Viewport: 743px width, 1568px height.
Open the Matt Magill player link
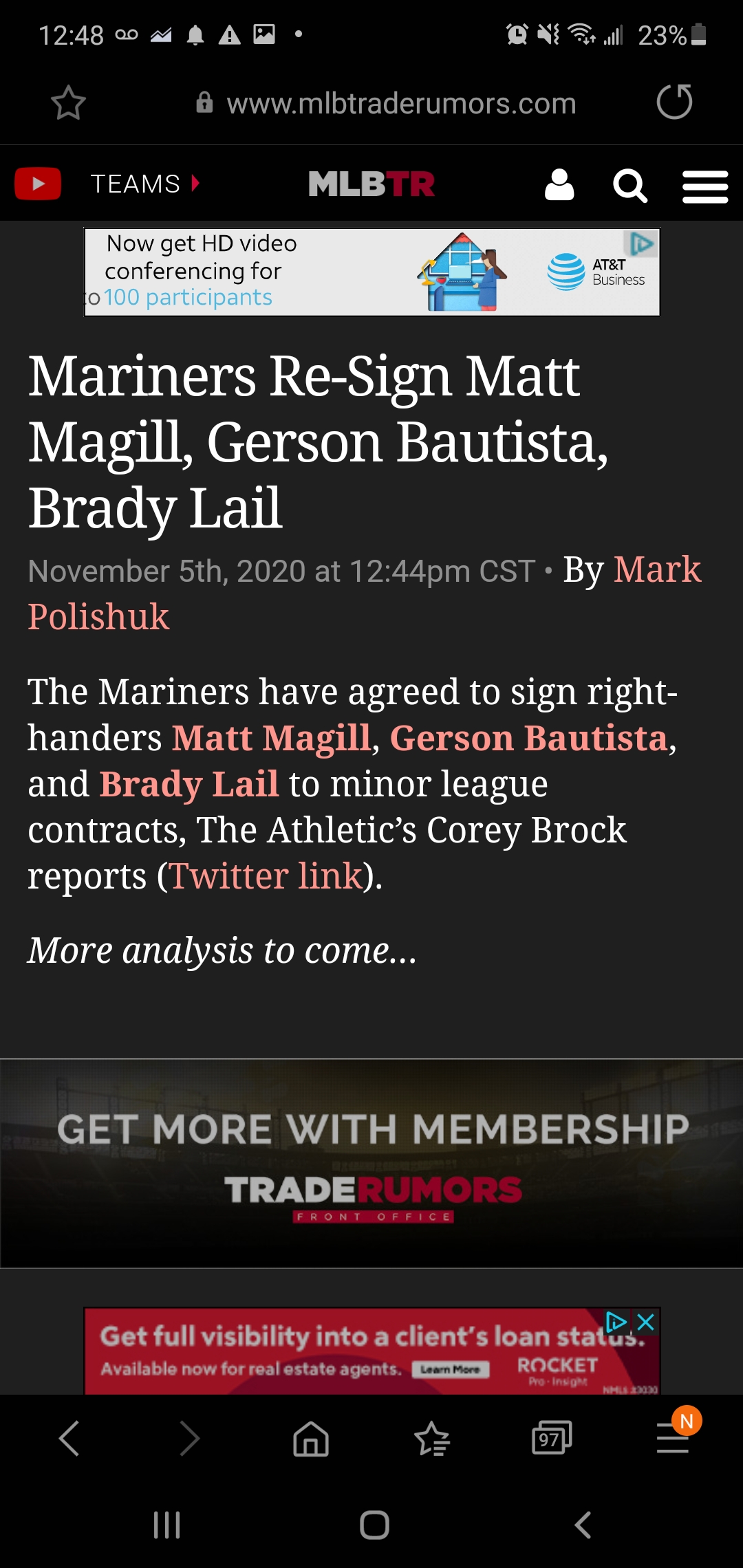(271, 738)
